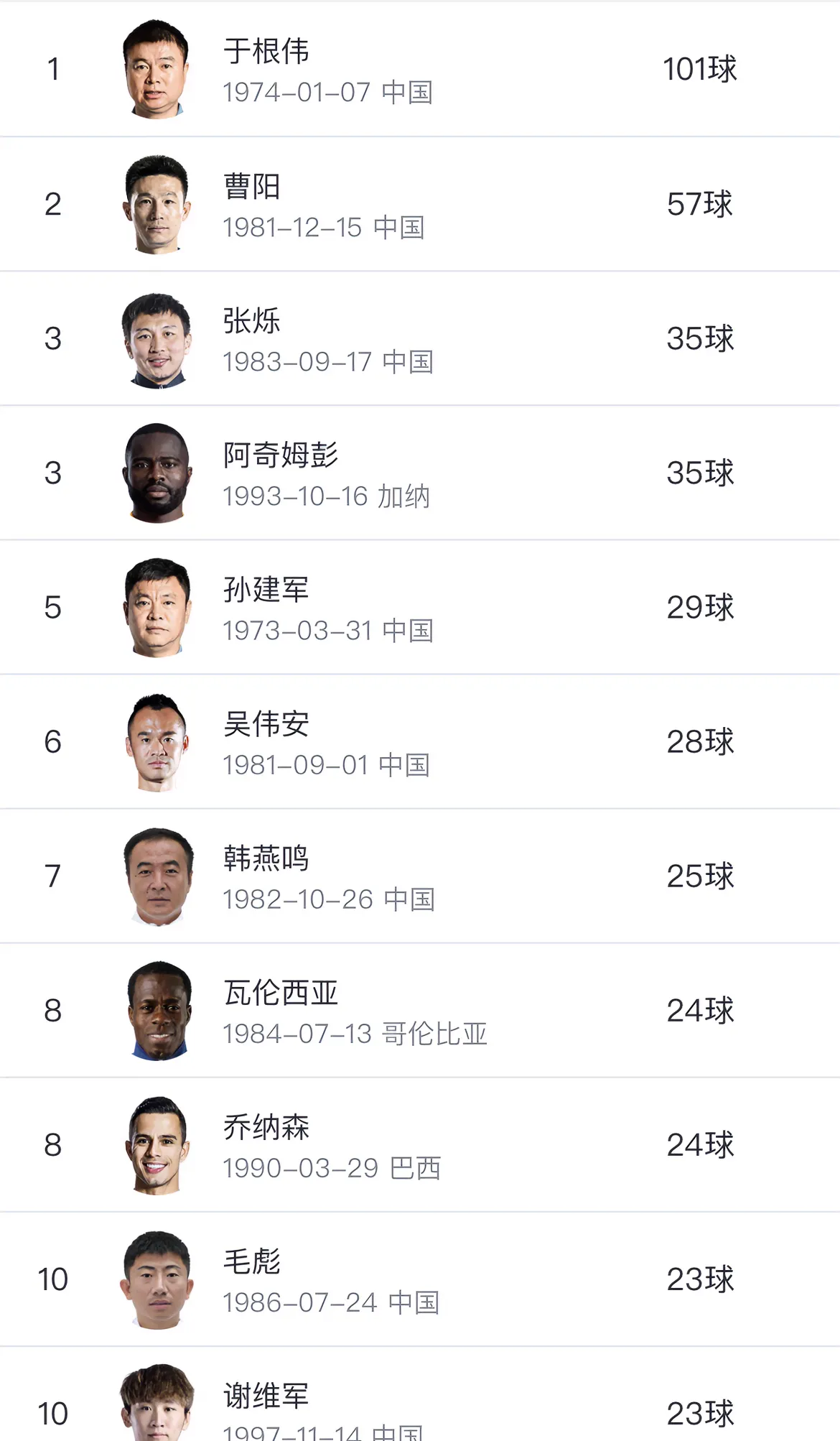Tap the 韩燕鸣 player row
The width and height of the screenshot is (840, 1441).
coord(420,876)
